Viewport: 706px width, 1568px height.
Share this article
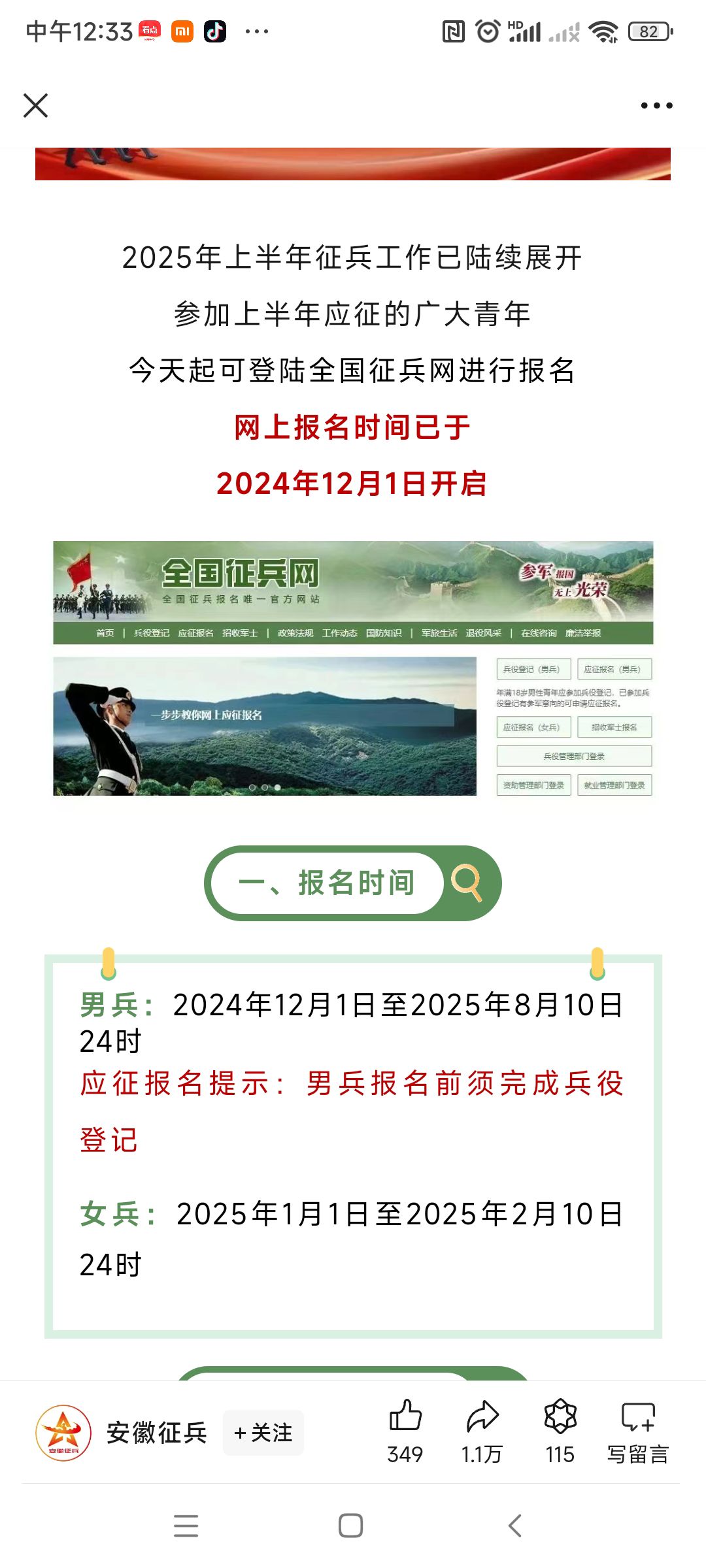coord(482,1431)
